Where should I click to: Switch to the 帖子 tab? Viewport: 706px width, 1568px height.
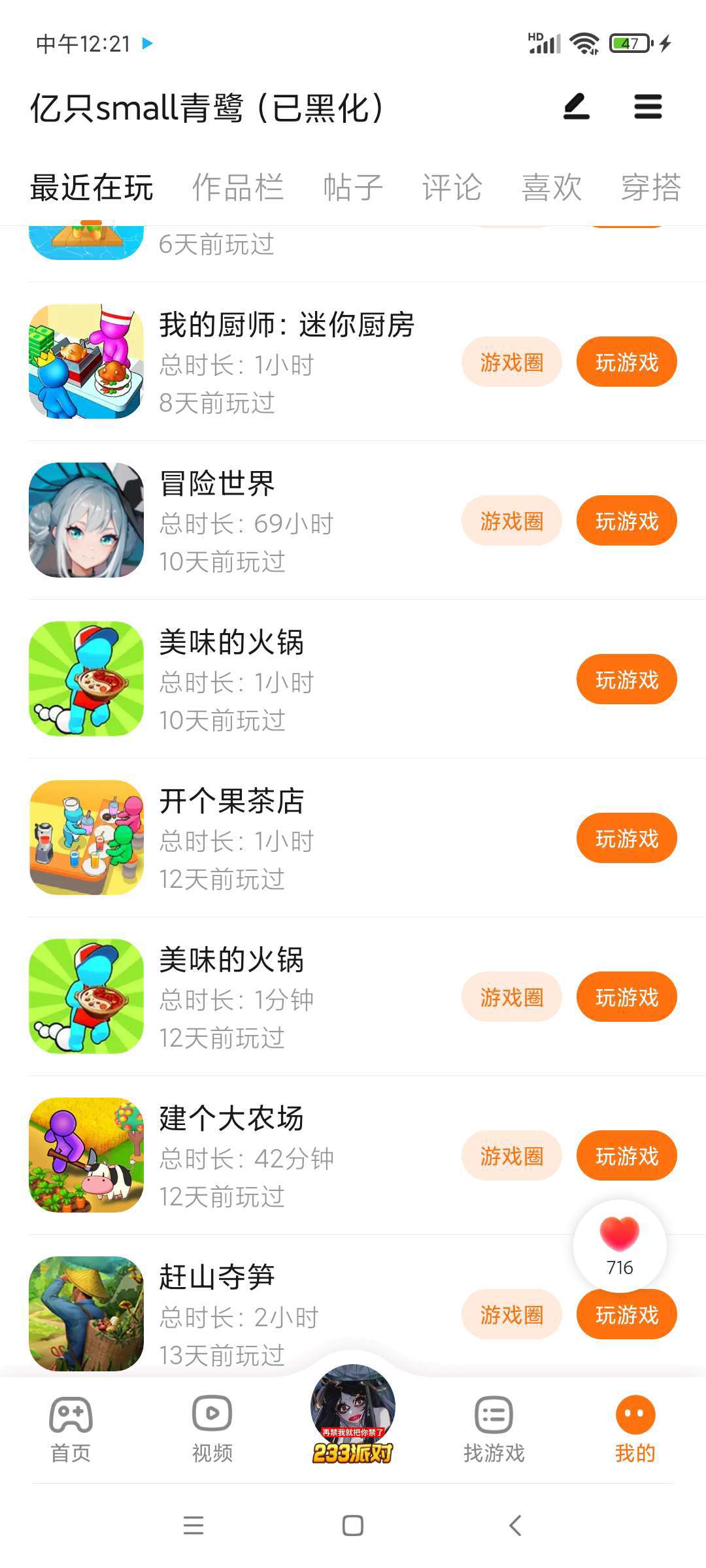pyautogui.click(x=353, y=188)
